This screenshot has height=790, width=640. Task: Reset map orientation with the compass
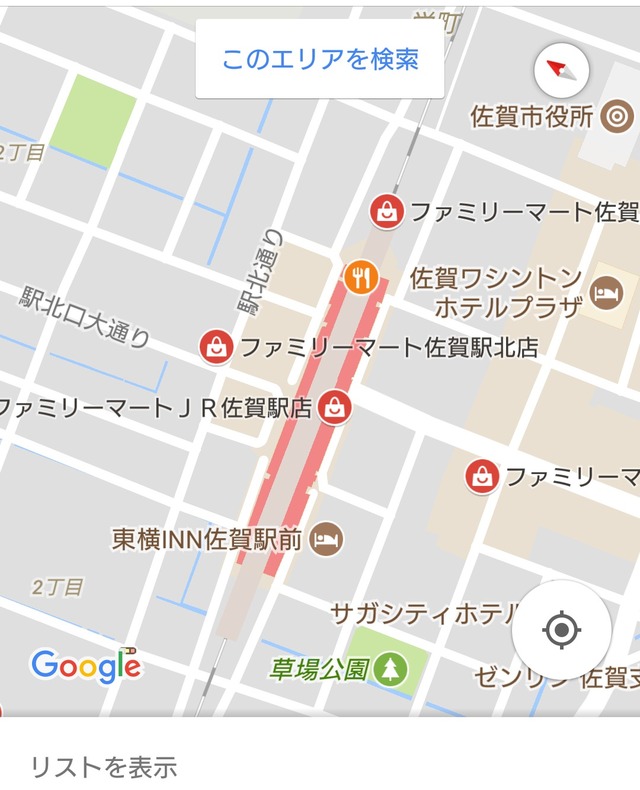[561, 69]
